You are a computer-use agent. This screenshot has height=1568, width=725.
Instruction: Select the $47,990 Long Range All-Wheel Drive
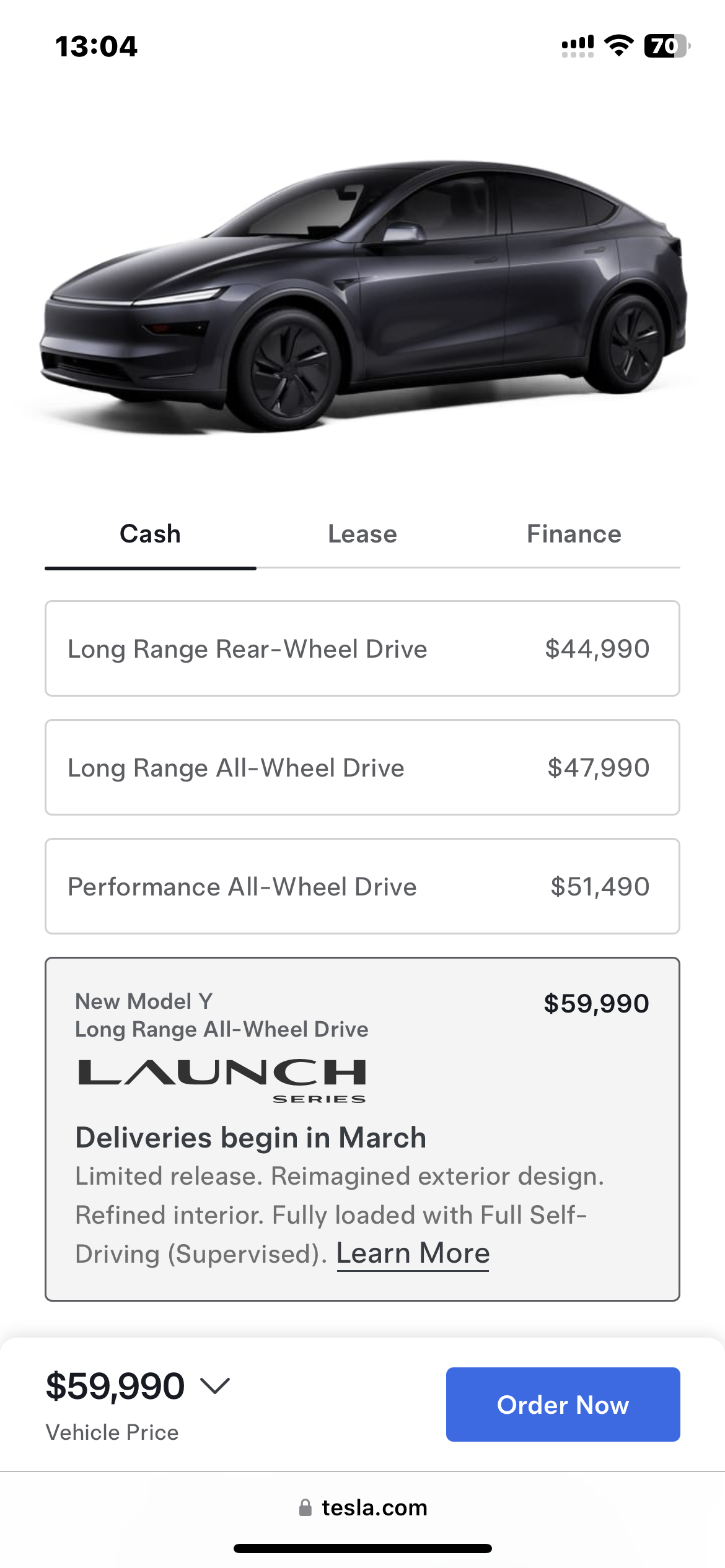[x=362, y=767]
